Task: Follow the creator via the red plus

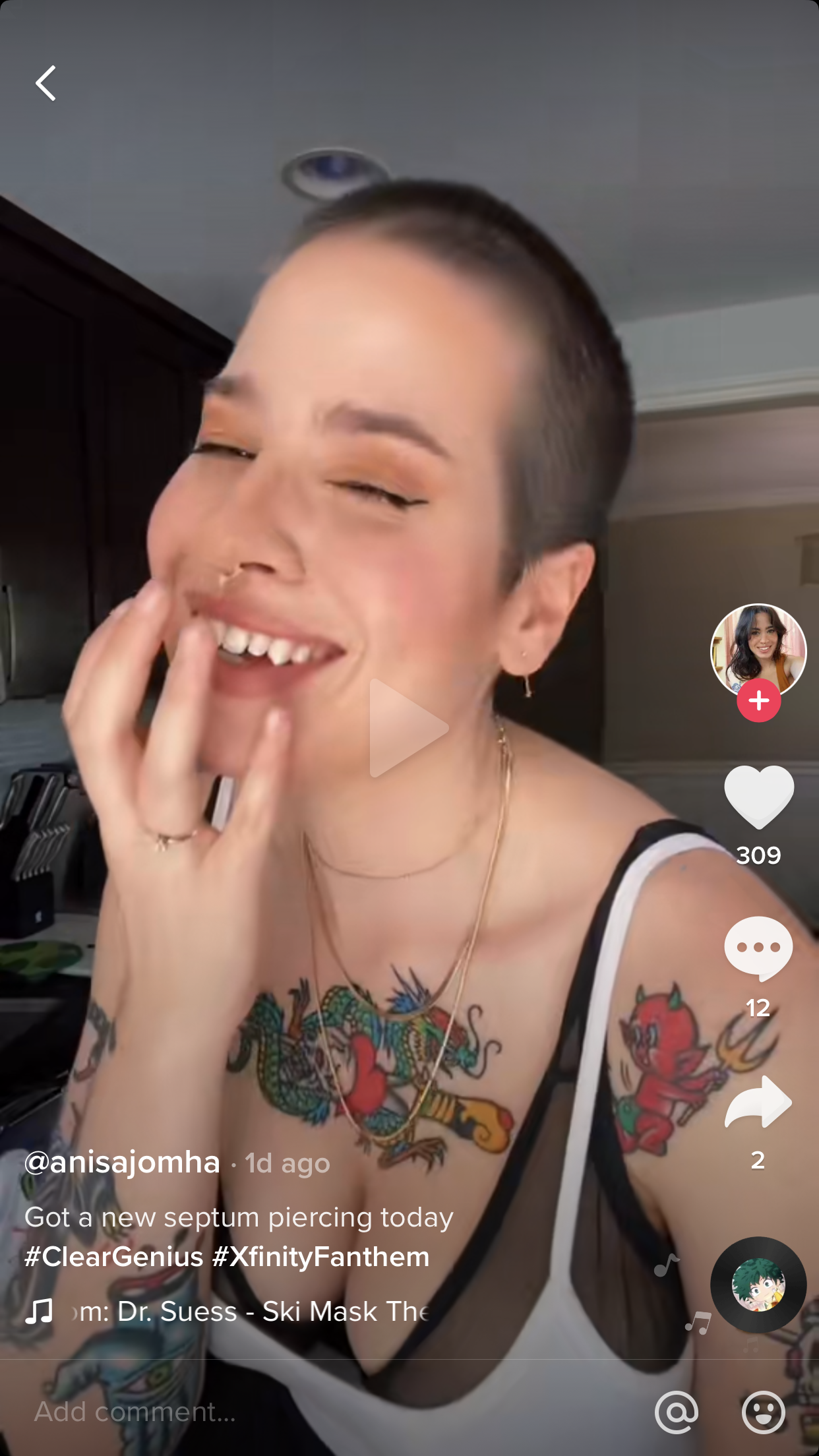Action: [758, 700]
